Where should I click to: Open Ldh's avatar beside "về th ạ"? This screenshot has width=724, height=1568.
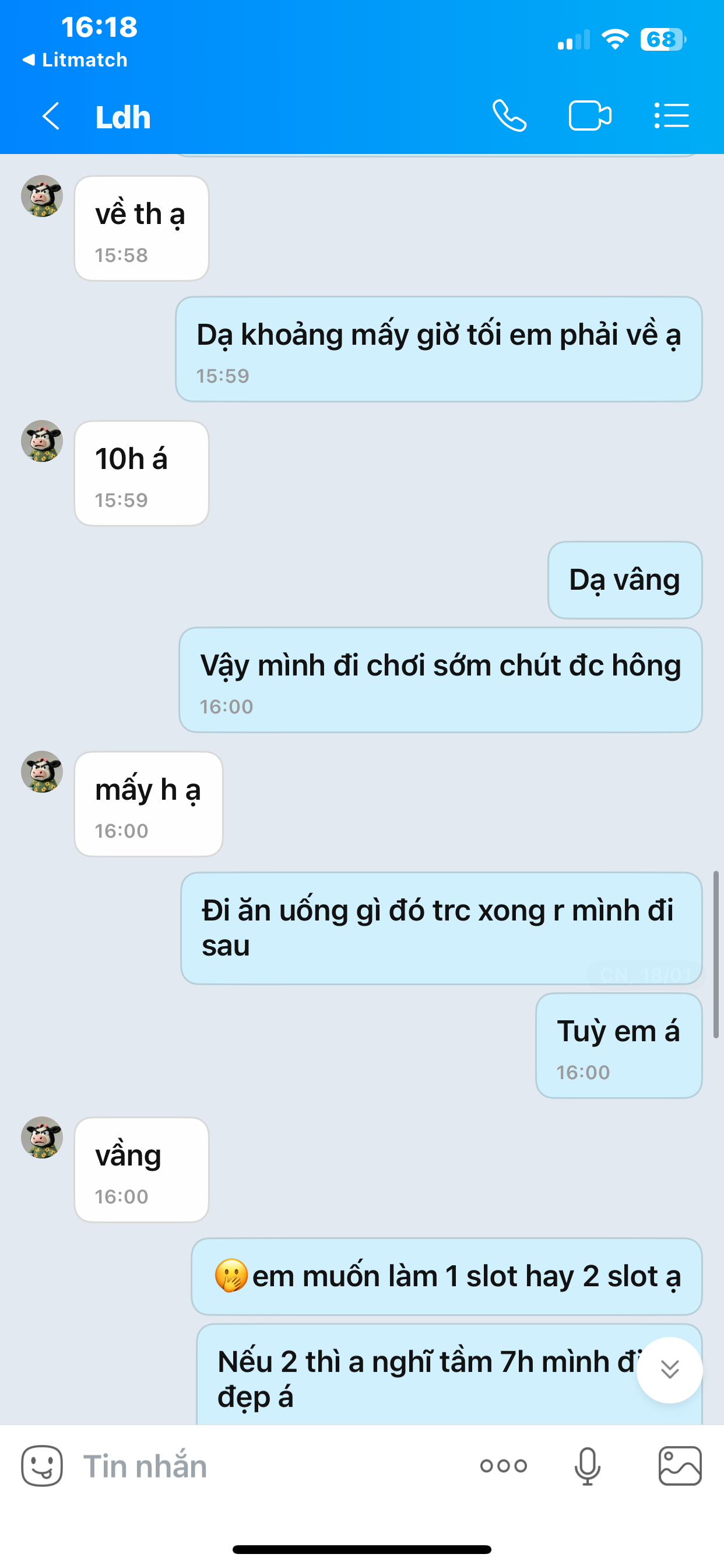tap(42, 196)
